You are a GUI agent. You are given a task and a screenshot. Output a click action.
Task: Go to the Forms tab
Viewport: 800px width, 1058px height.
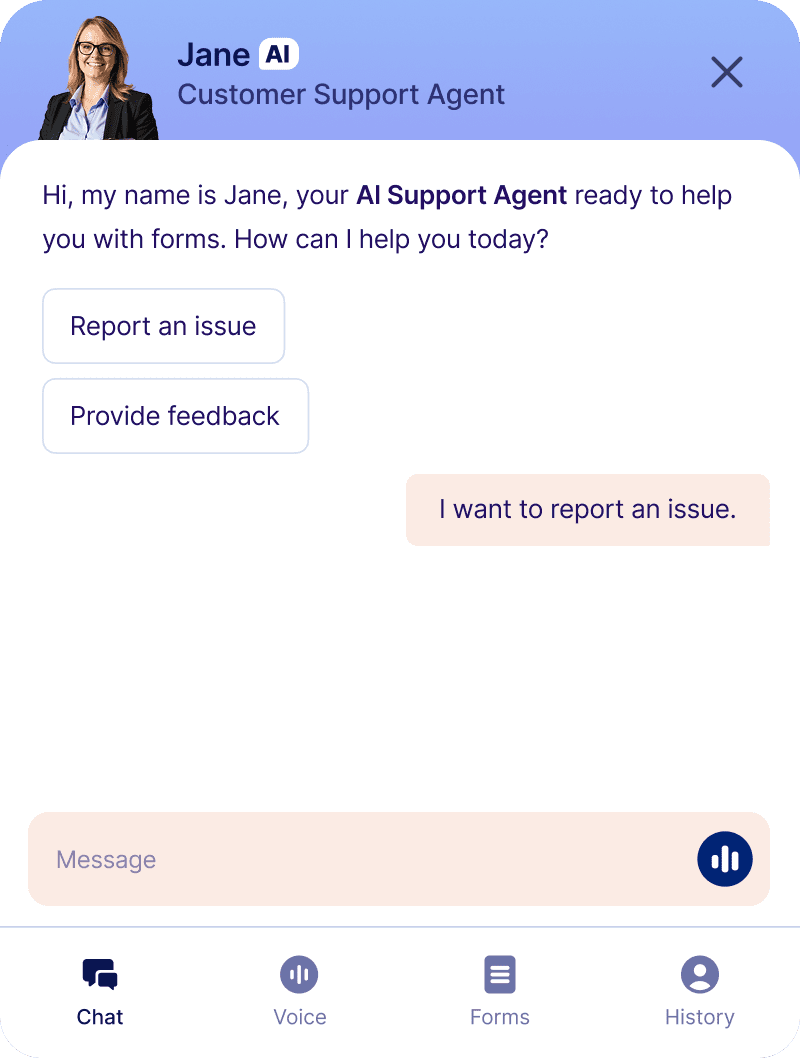pyautogui.click(x=500, y=992)
